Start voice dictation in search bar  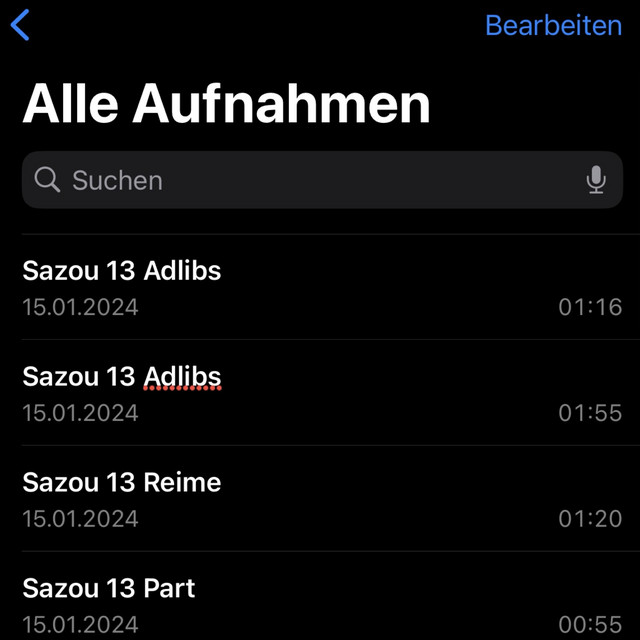point(596,180)
